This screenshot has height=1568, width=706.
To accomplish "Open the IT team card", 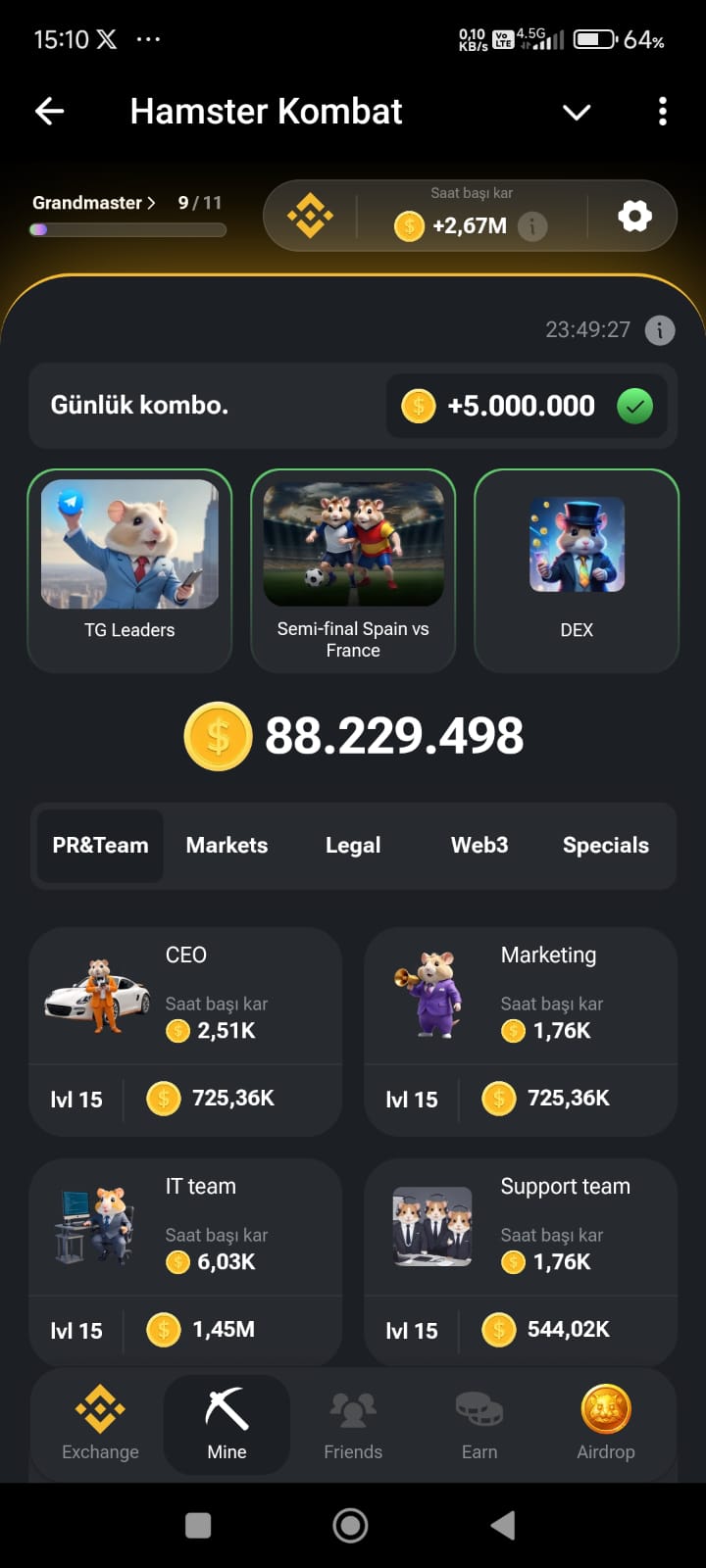I will point(185,1259).
